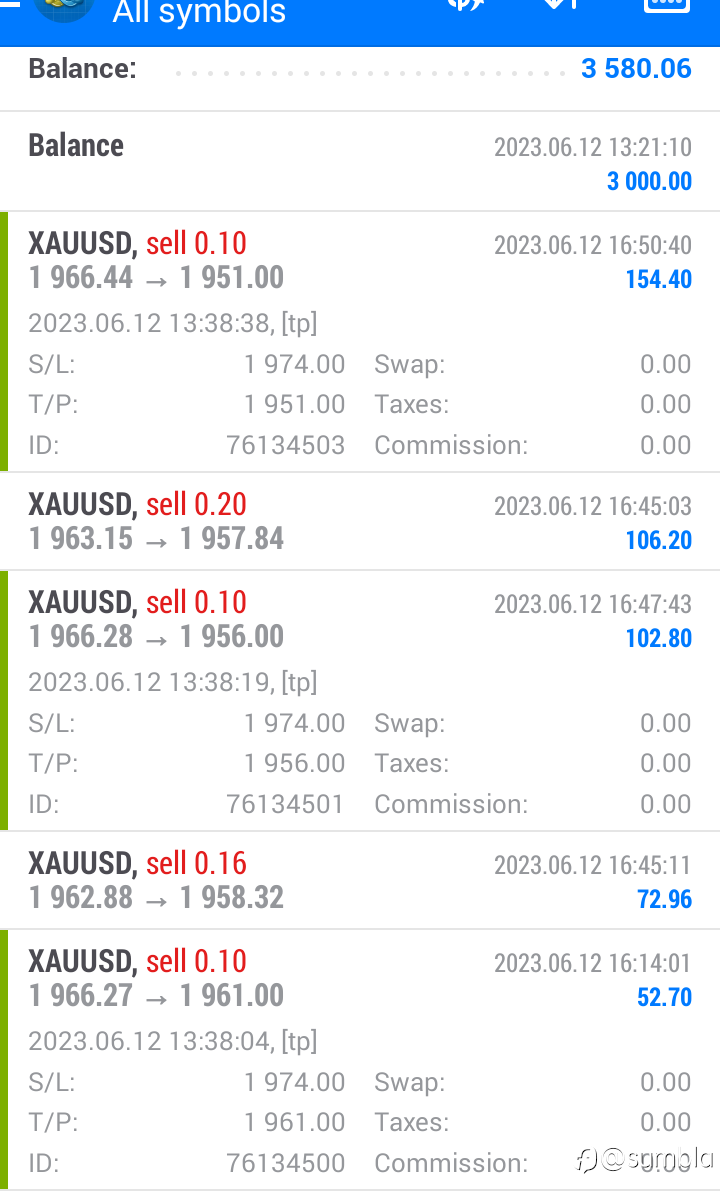Screen dimensions: 720x1201
Task: Expand the XAUUSD sell 0.20 trade
Action: click(x=360, y=522)
